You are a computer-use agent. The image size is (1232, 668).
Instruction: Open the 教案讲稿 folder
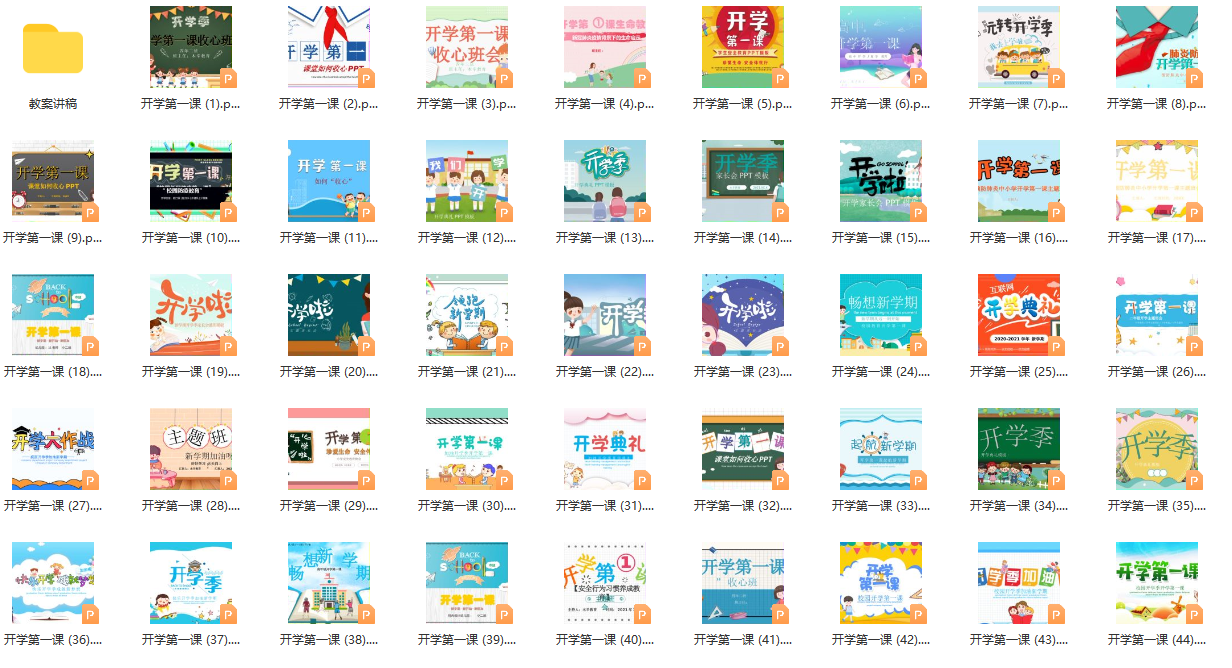(x=53, y=48)
